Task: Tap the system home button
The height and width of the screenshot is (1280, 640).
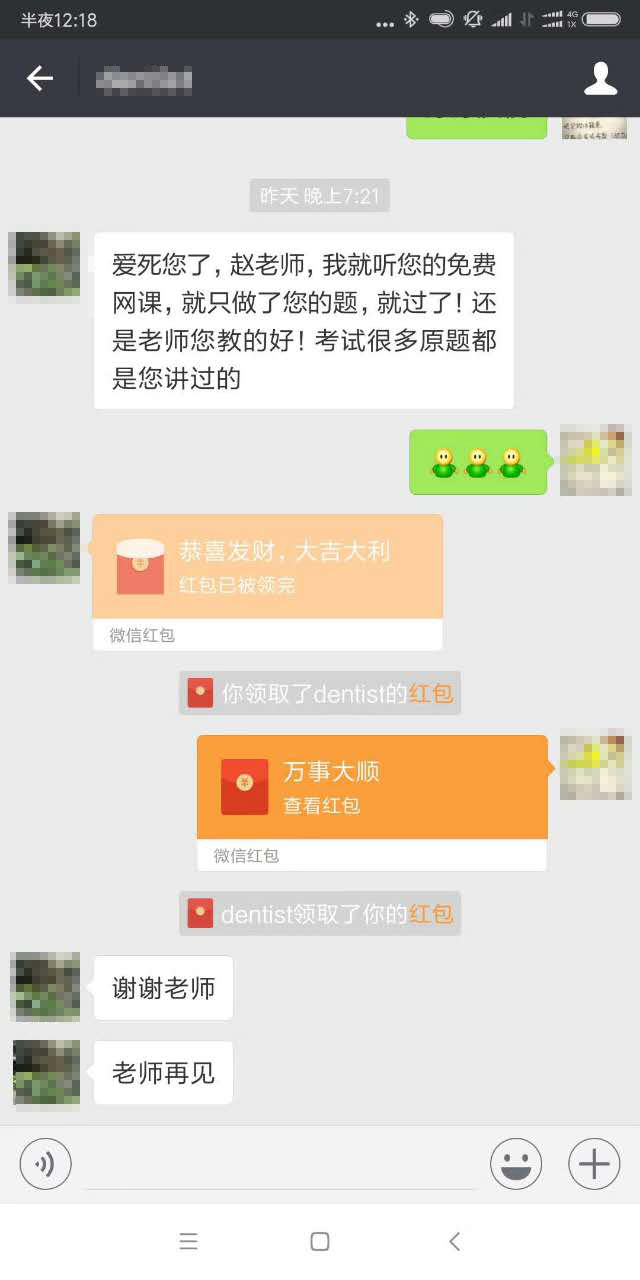Action: click(320, 1241)
